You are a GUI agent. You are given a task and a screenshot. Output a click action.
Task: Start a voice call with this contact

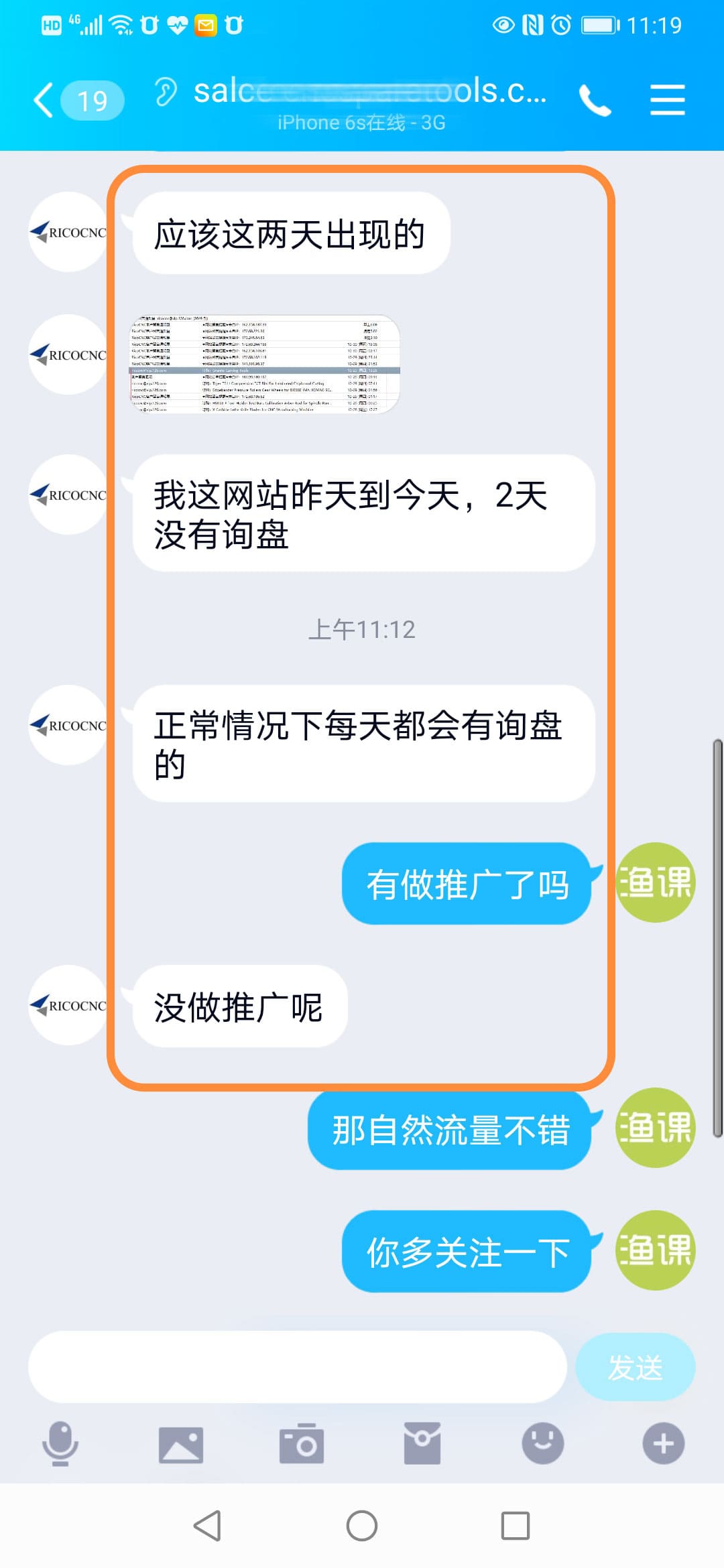595,101
